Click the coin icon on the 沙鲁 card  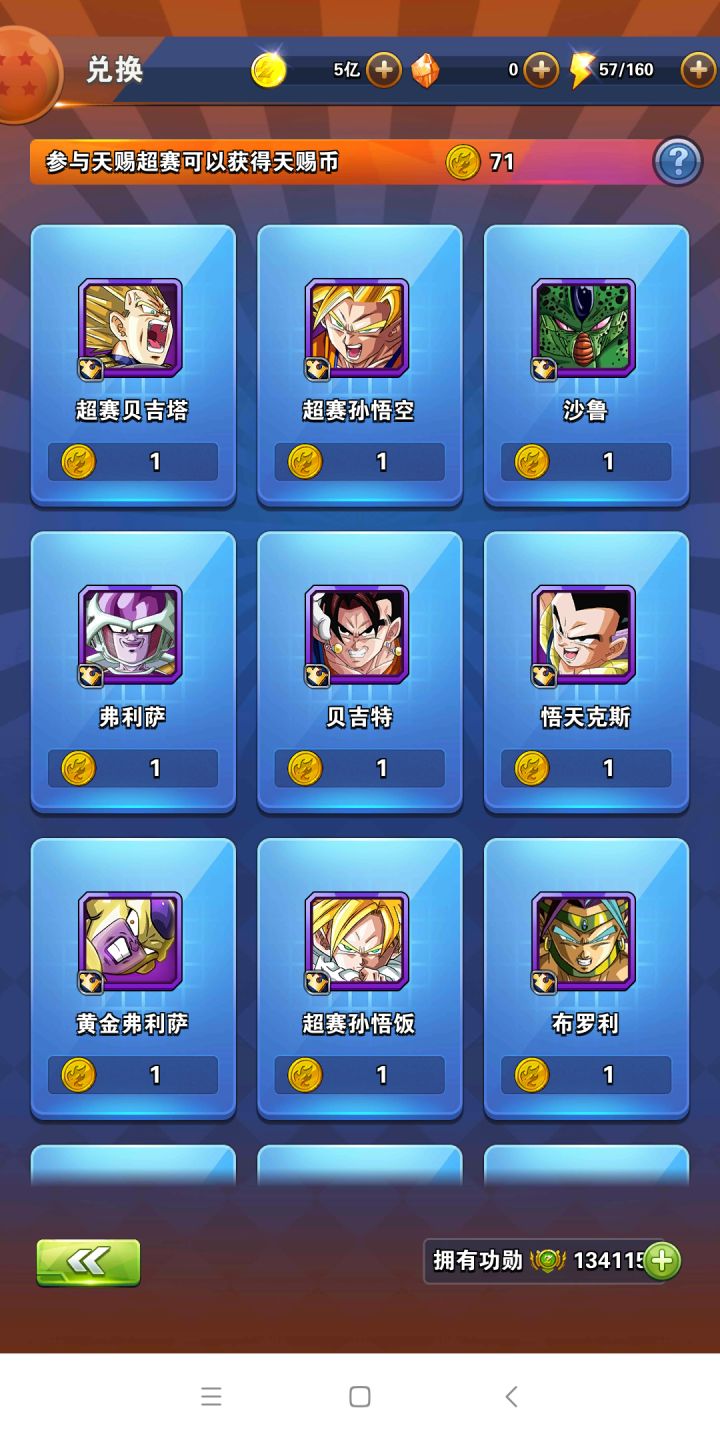pos(531,461)
